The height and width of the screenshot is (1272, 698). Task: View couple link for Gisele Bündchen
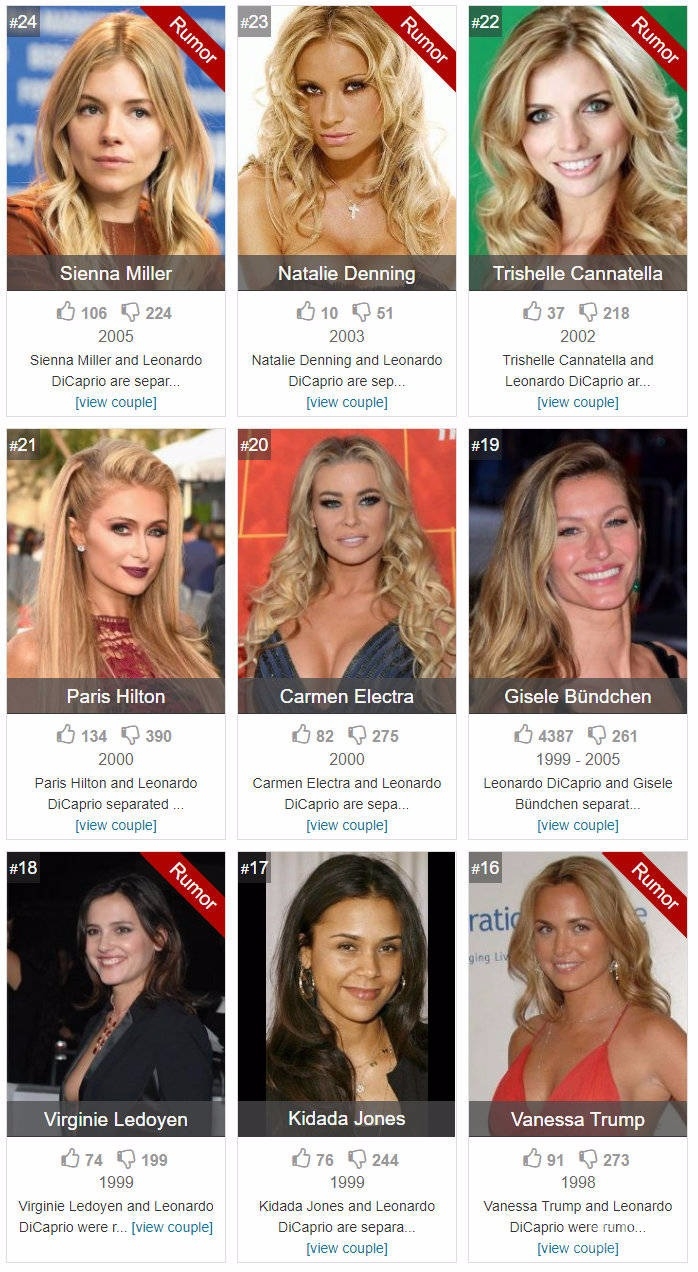coord(578,825)
